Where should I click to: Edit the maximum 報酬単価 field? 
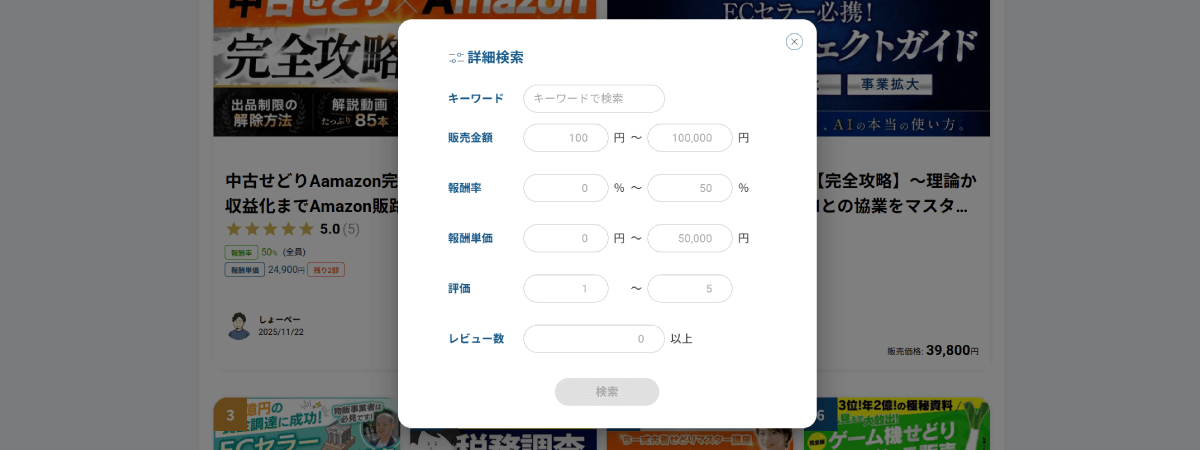coord(689,238)
